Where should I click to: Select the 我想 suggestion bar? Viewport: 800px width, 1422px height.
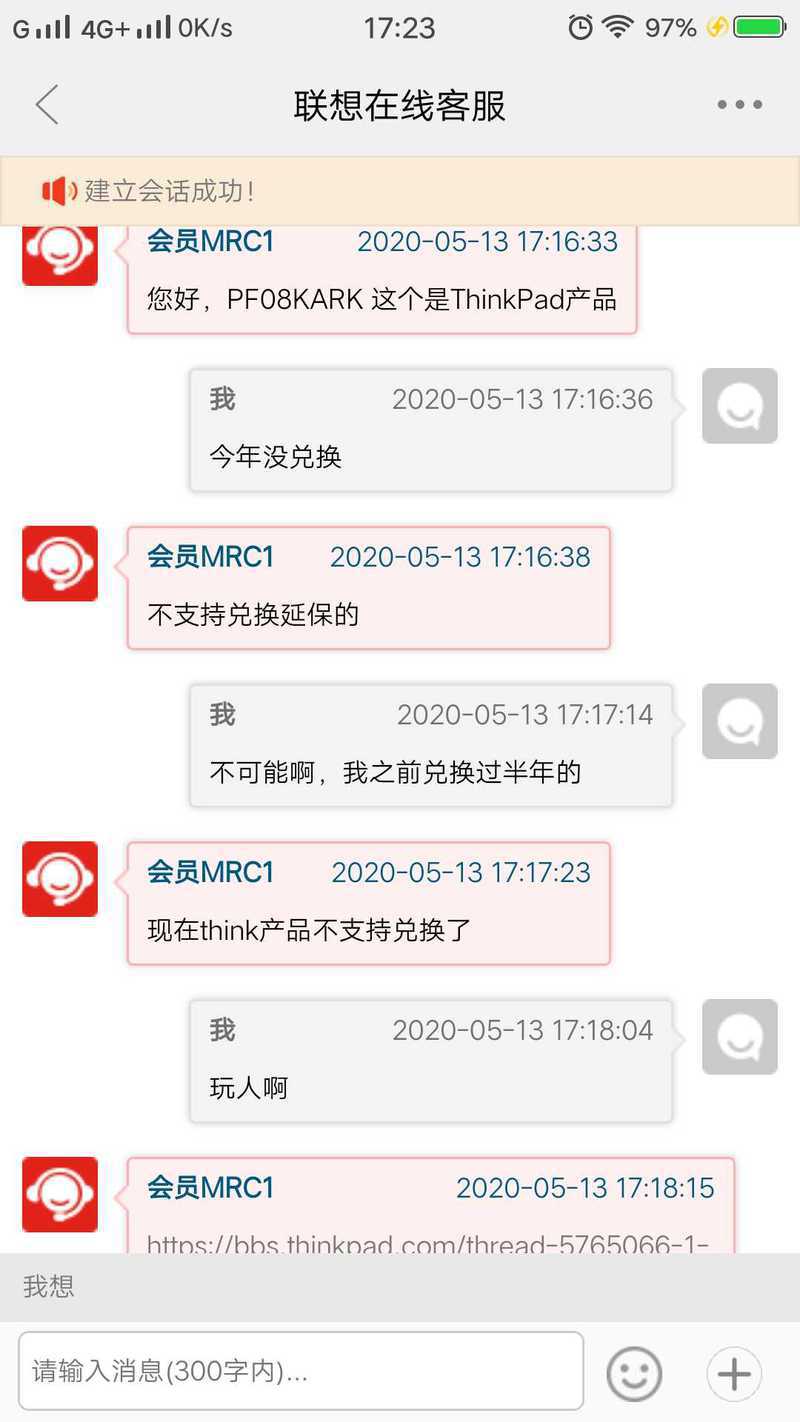(x=400, y=1286)
